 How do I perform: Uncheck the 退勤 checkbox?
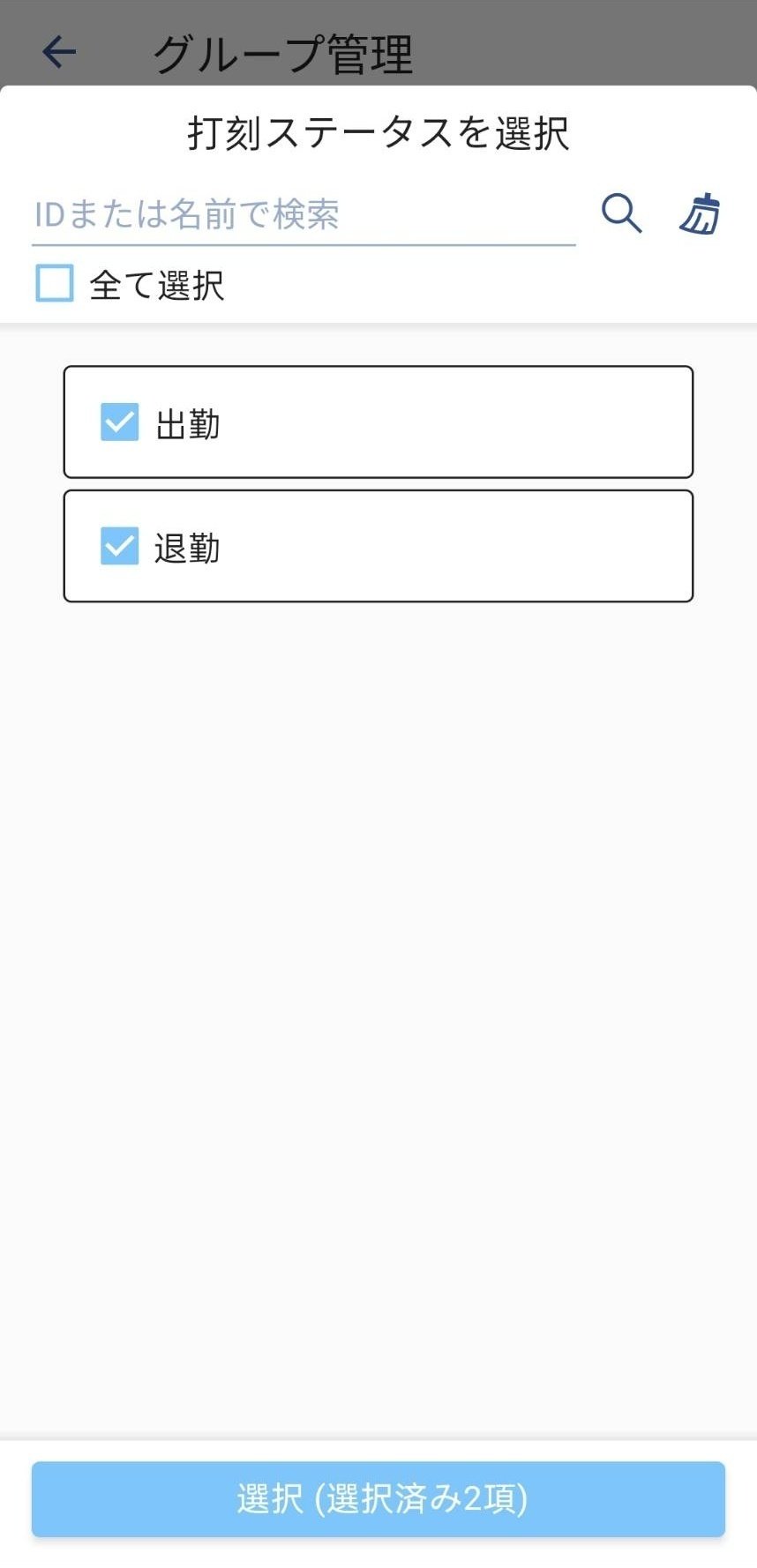[x=119, y=546]
